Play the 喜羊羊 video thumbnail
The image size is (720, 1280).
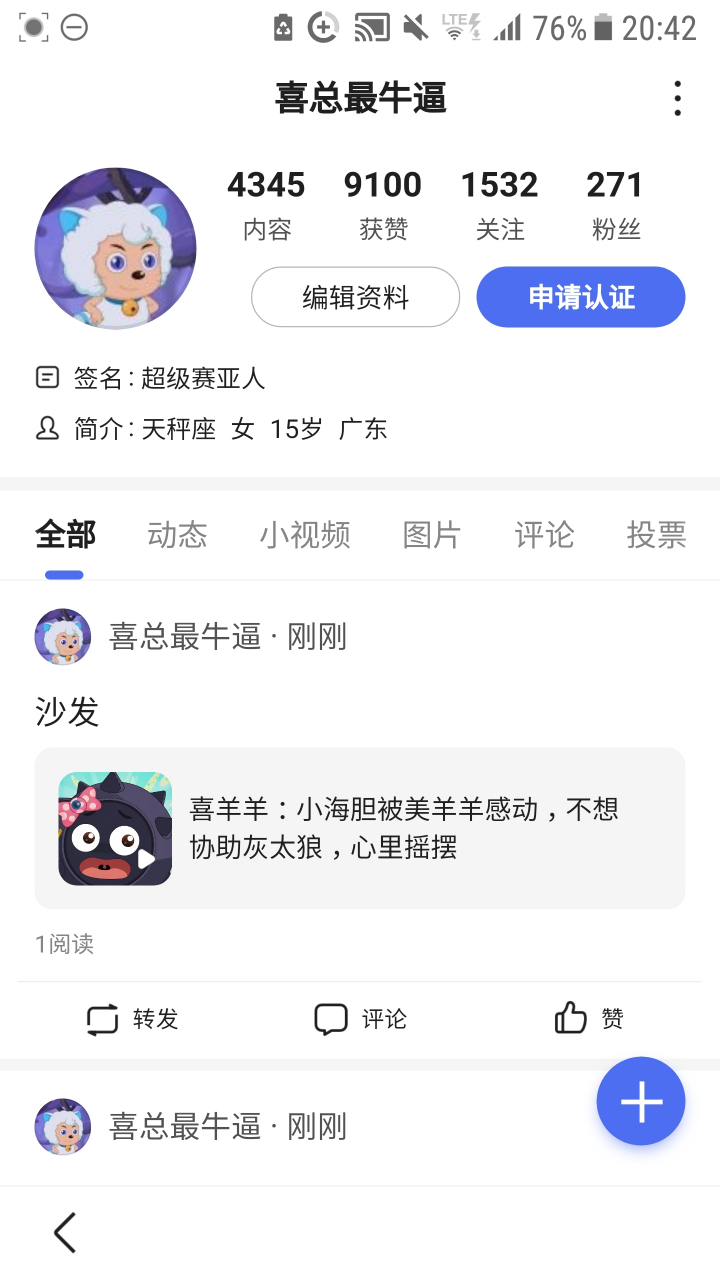tap(114, 828)
